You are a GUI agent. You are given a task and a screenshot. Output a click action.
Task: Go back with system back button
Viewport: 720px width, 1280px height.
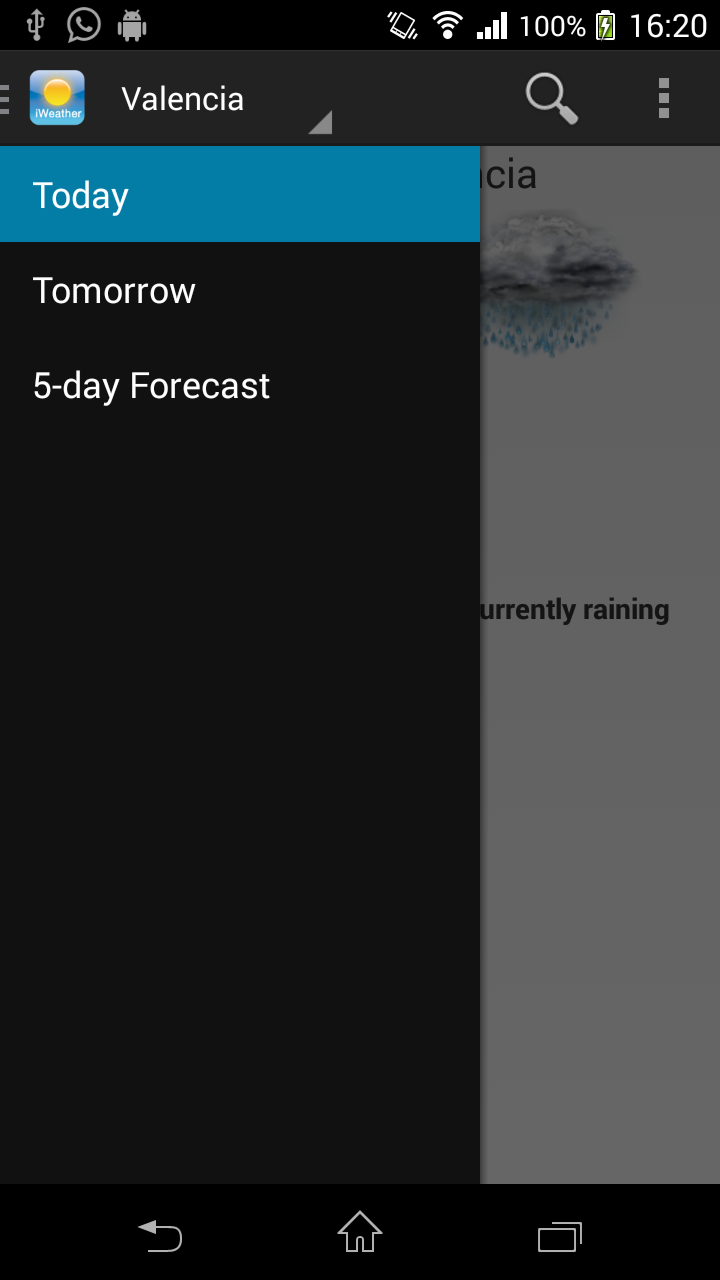(x=160, y=1234)
